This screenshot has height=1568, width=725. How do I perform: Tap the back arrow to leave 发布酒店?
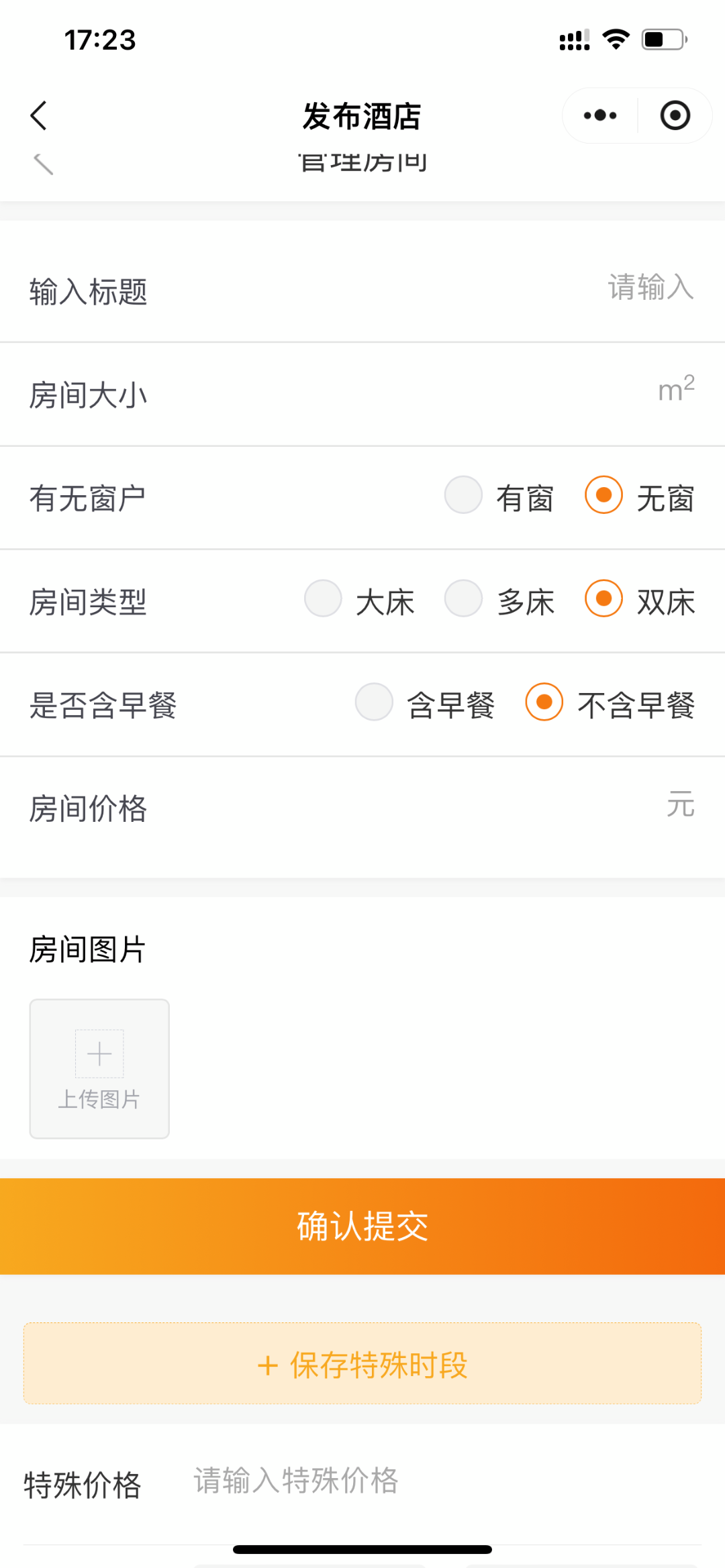[x=38, y=115]
